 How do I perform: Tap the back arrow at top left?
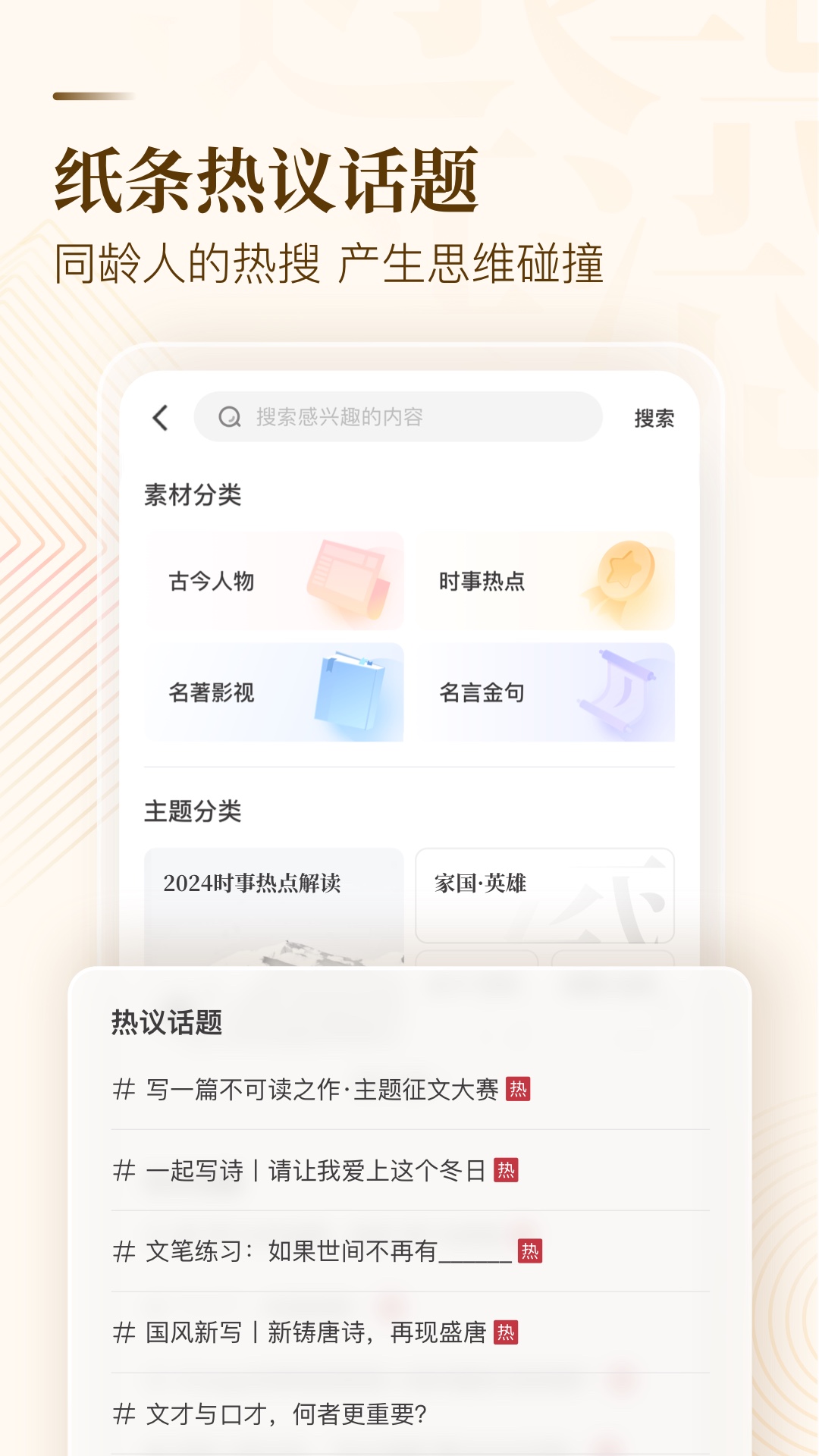pos(158,416)
